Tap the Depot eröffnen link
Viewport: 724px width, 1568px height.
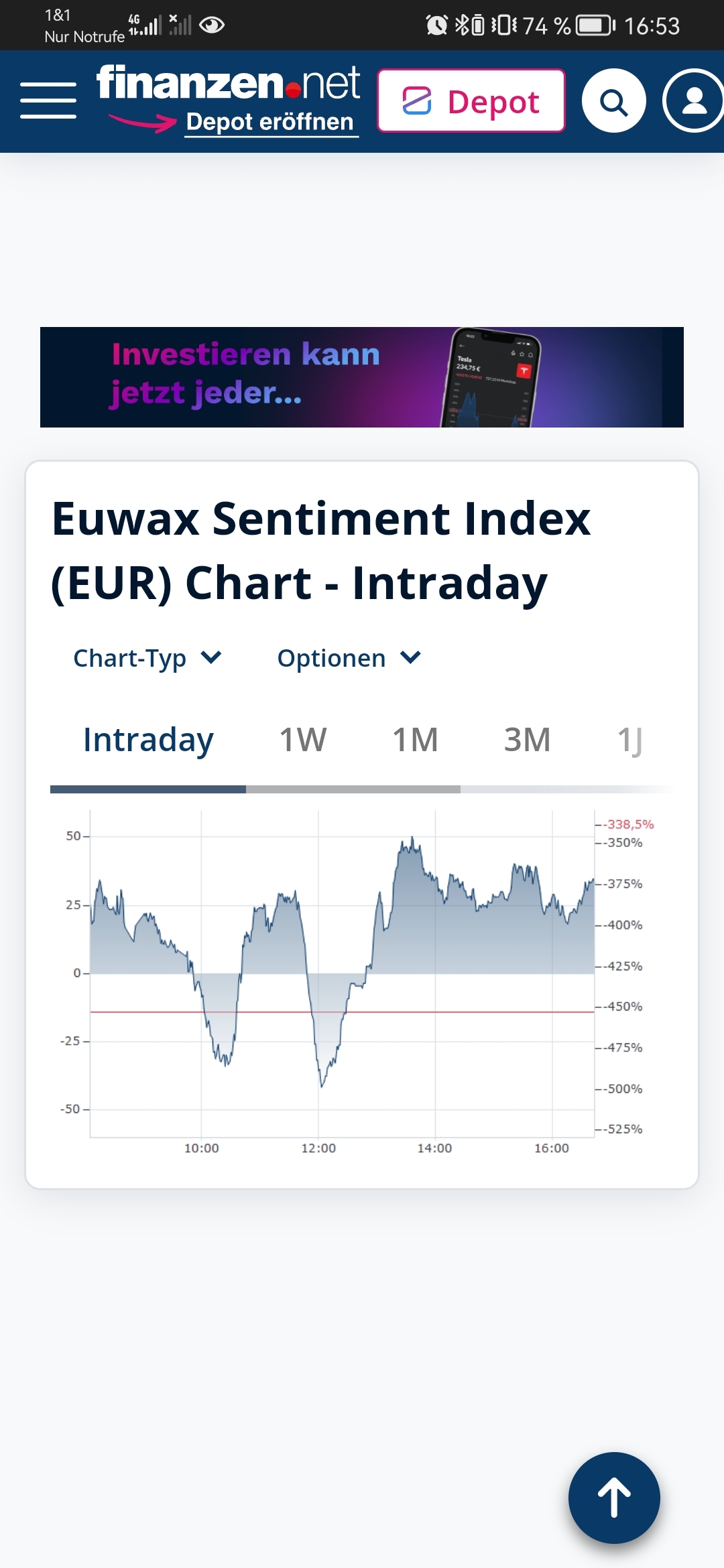(269, 122)
